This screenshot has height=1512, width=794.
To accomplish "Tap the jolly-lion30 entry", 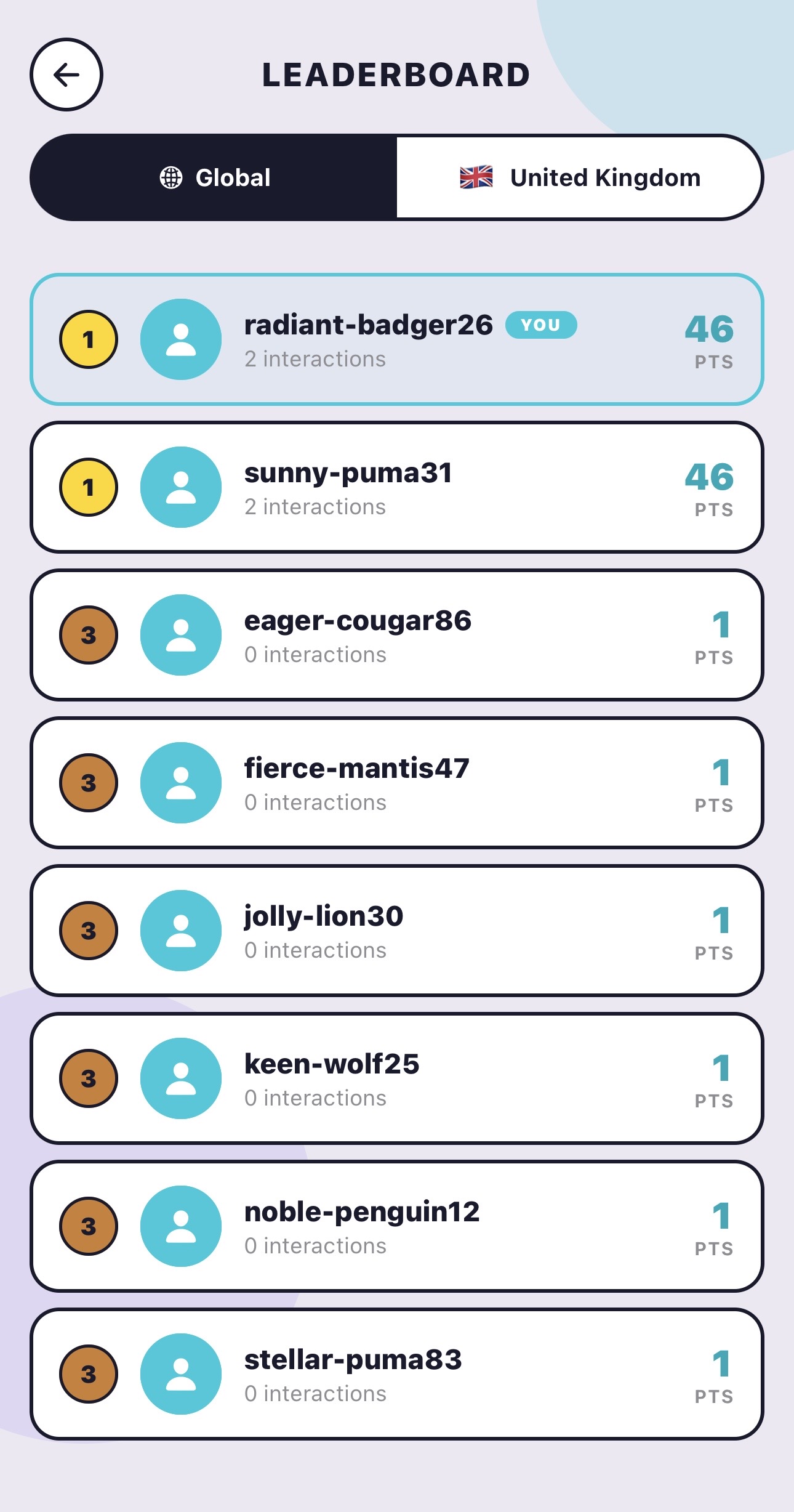I will point(396,931).
